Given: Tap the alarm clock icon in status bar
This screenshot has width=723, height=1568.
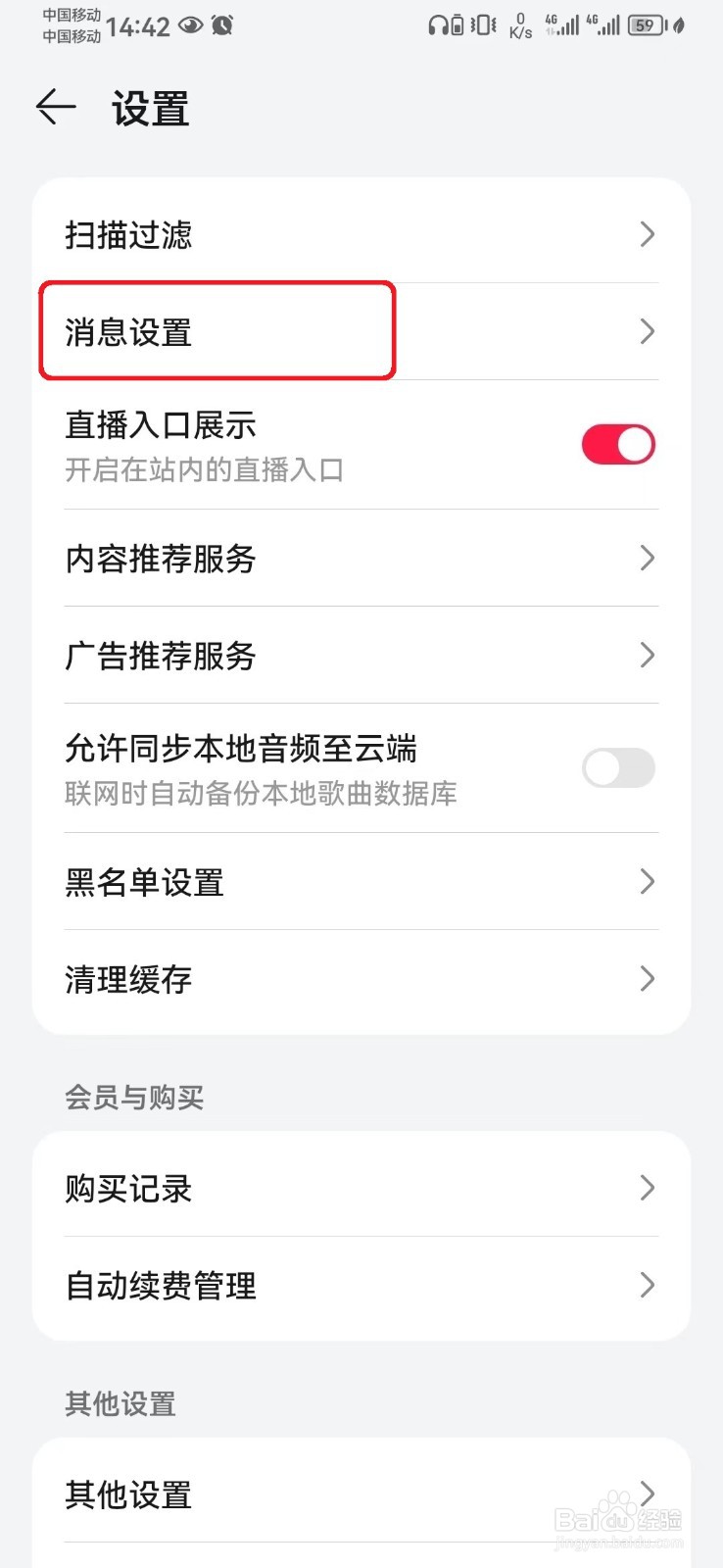Looking at the screenshot, I should 223,26.
